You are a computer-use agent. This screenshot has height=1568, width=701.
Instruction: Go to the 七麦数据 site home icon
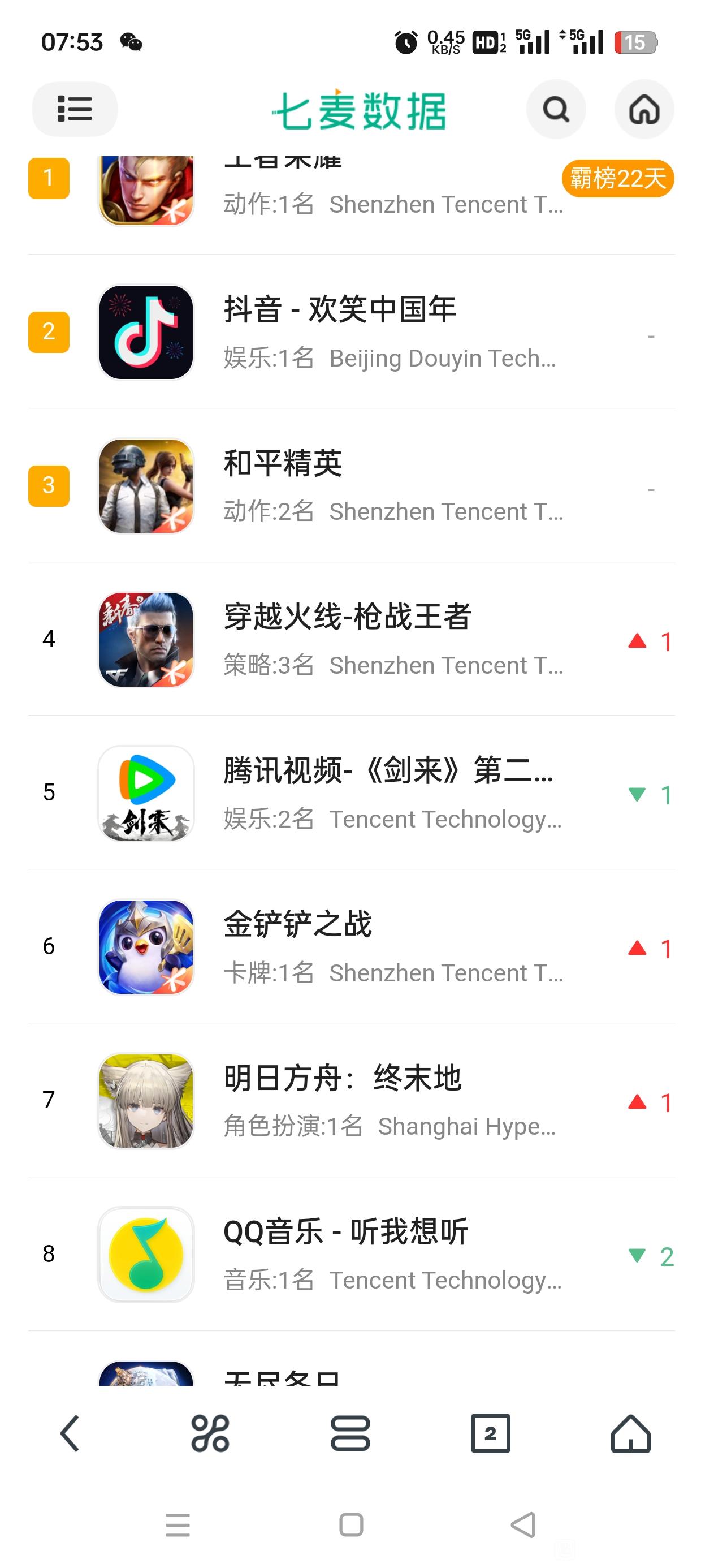tap(644, 110)
